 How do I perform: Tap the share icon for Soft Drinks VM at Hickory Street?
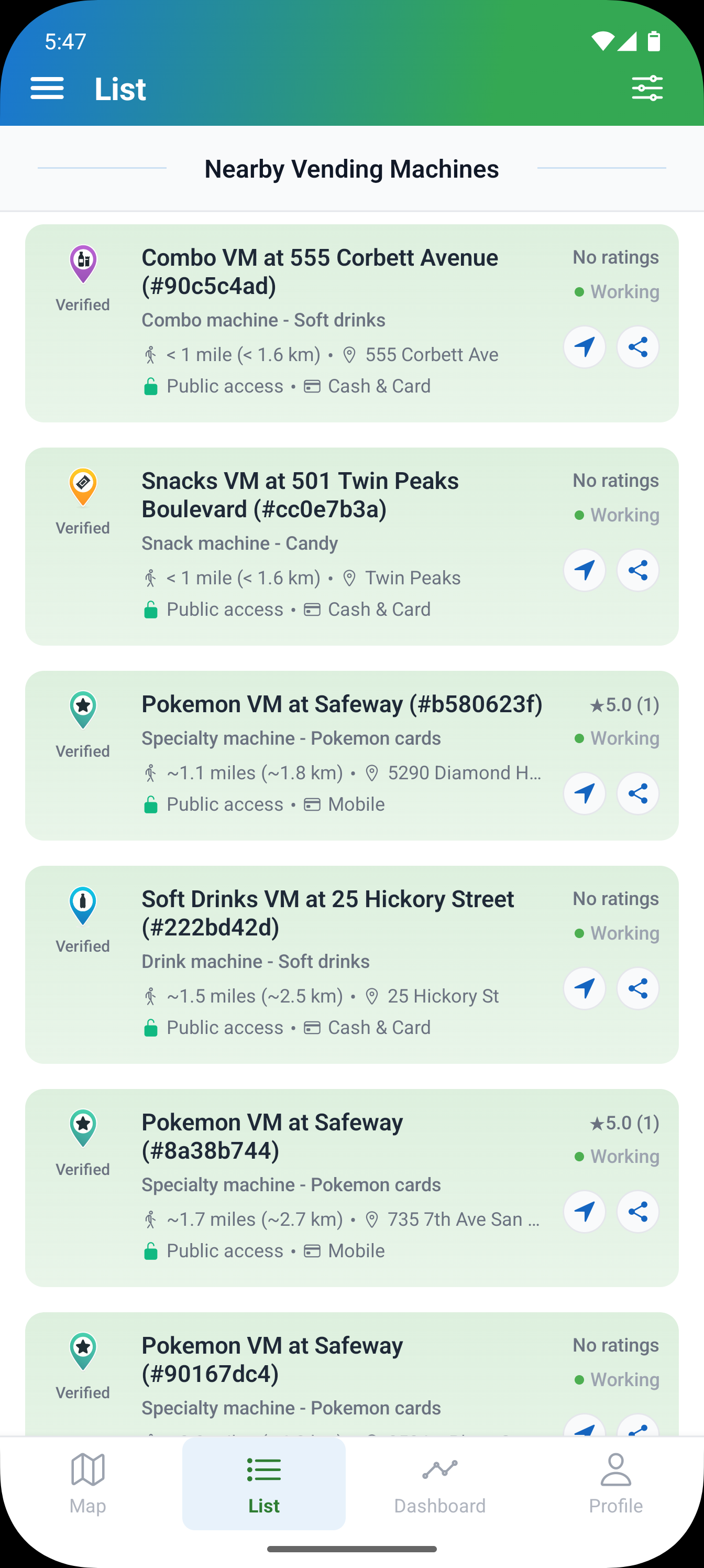[637, 988]
